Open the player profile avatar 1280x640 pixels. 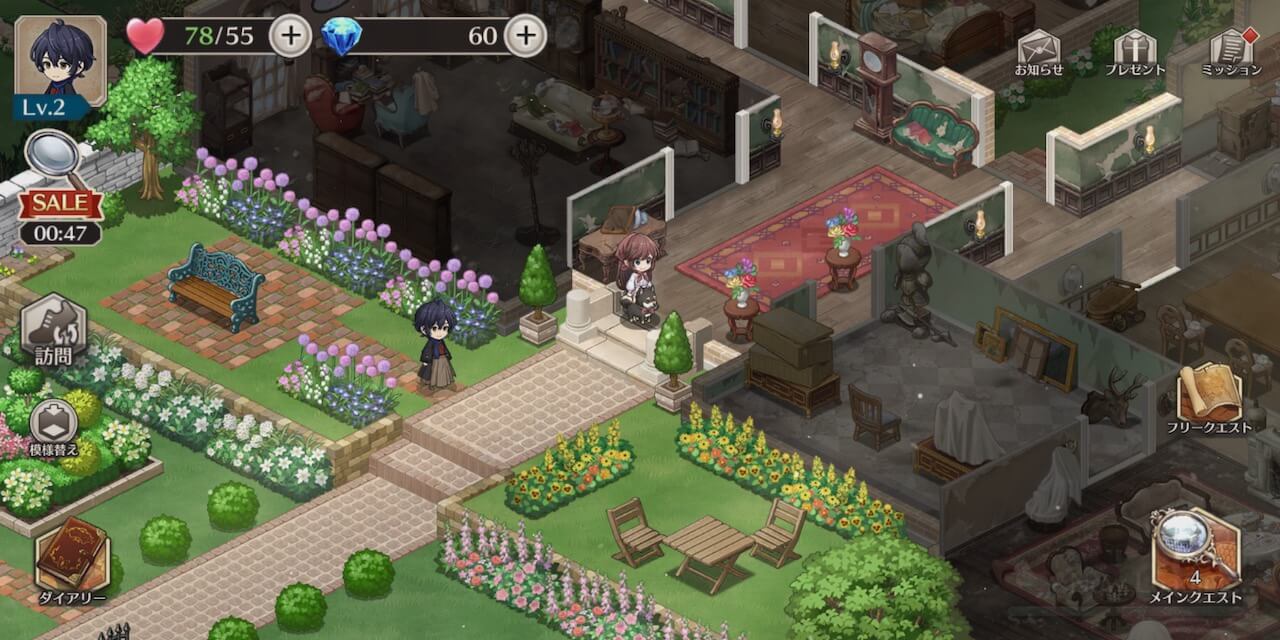click(60, 58)
